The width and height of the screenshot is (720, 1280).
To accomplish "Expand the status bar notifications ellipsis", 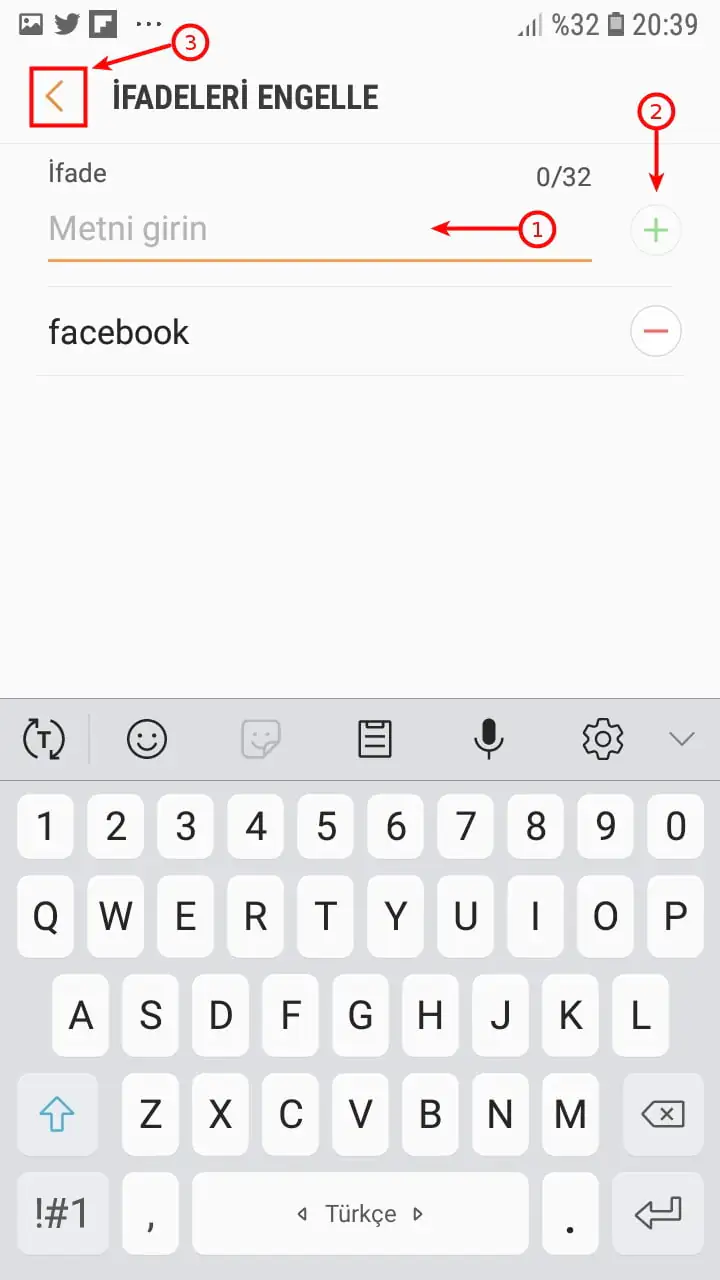I will click(150, 22).
